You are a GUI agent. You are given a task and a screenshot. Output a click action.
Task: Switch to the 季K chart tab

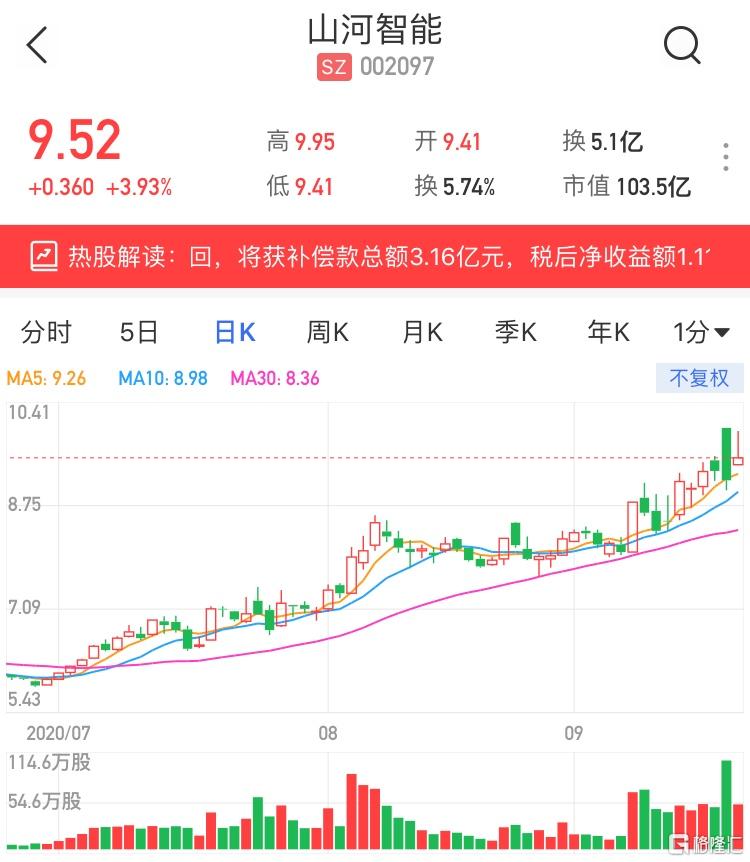pos(516,332)
